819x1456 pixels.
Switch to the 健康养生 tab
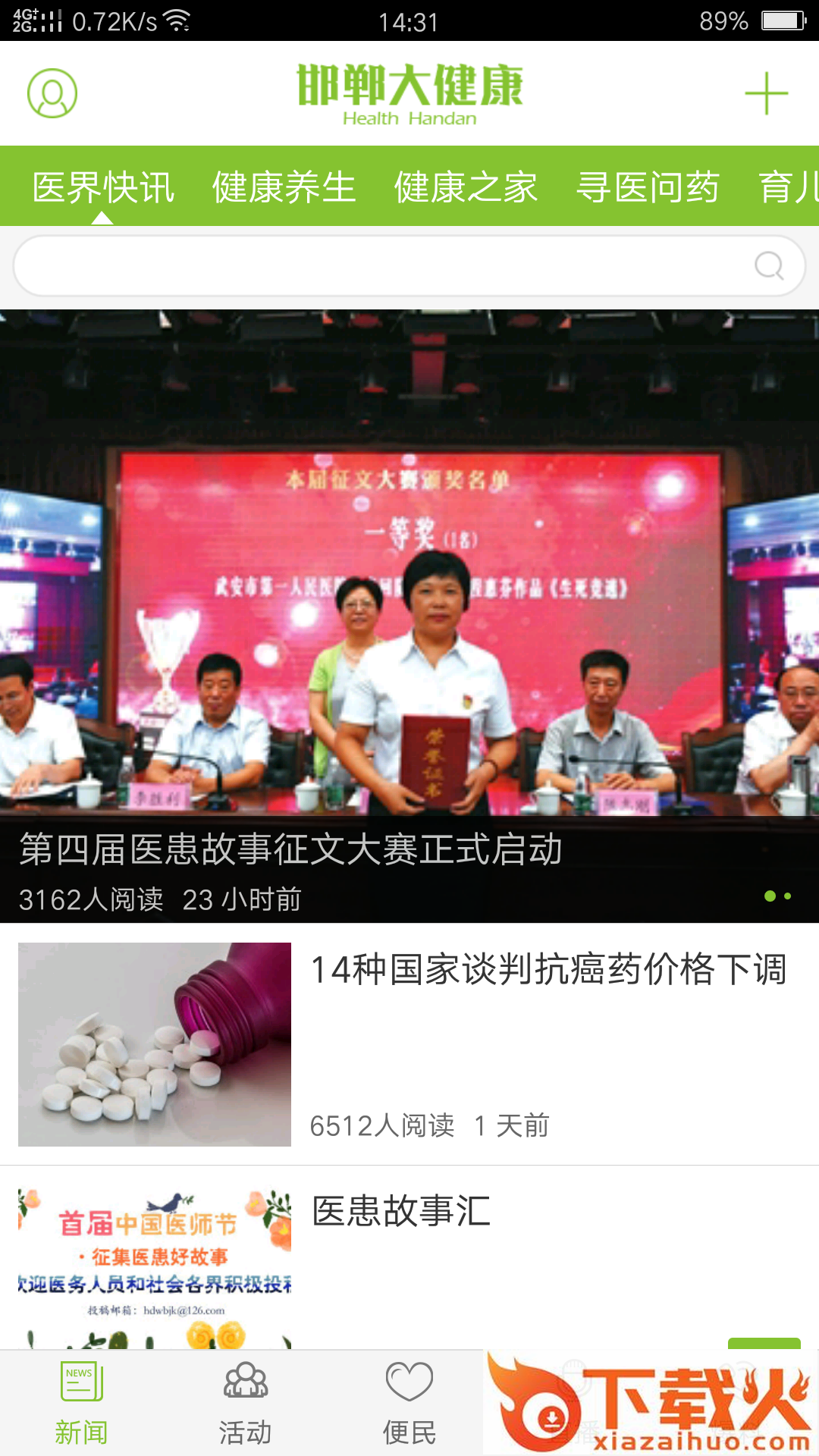284,187
